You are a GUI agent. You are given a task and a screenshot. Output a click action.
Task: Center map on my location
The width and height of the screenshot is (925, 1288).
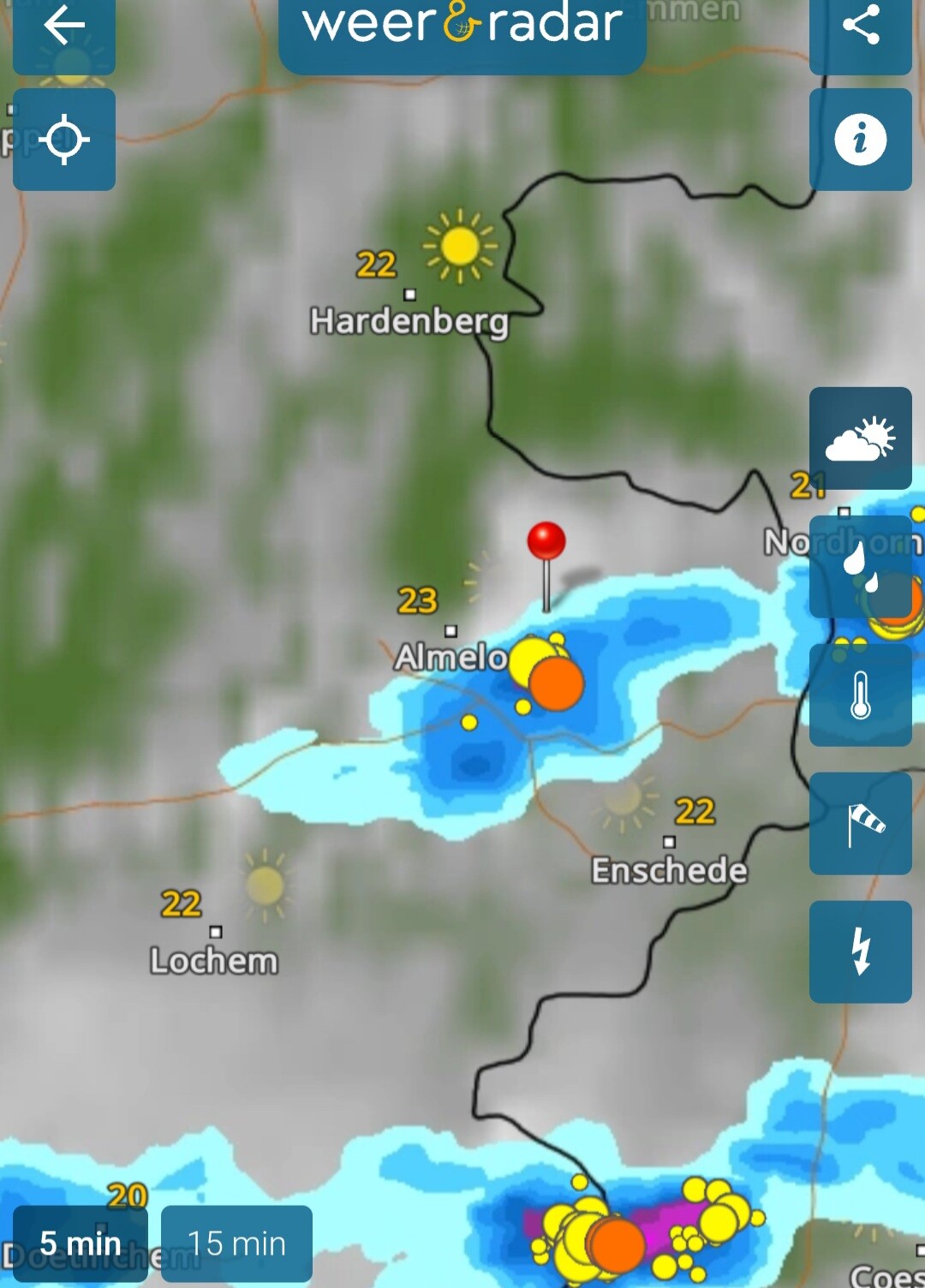coord(64,140)
